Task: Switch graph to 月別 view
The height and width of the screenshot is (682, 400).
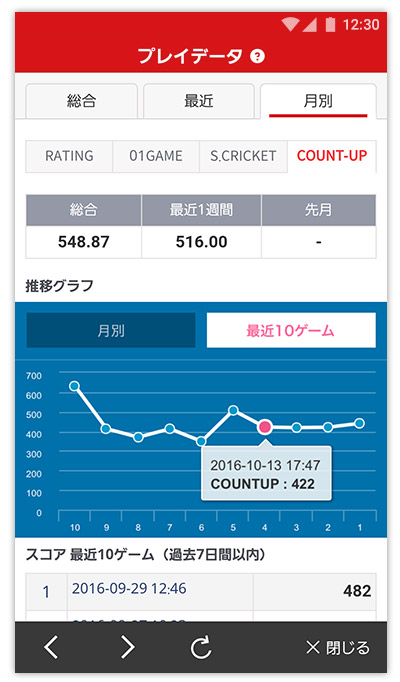Action: click(111, 330)
